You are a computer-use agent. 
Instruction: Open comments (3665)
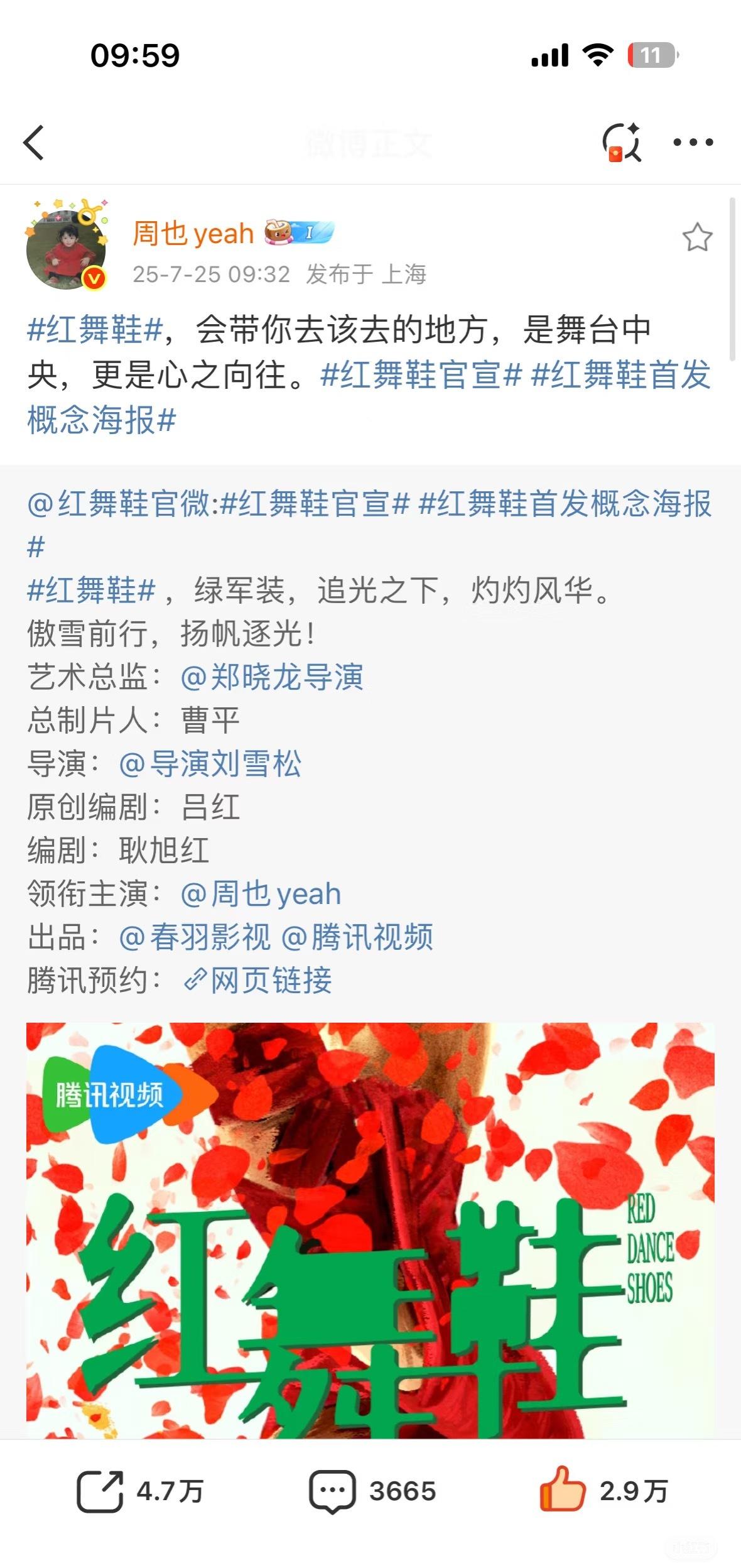click(x=372, y=1491)
